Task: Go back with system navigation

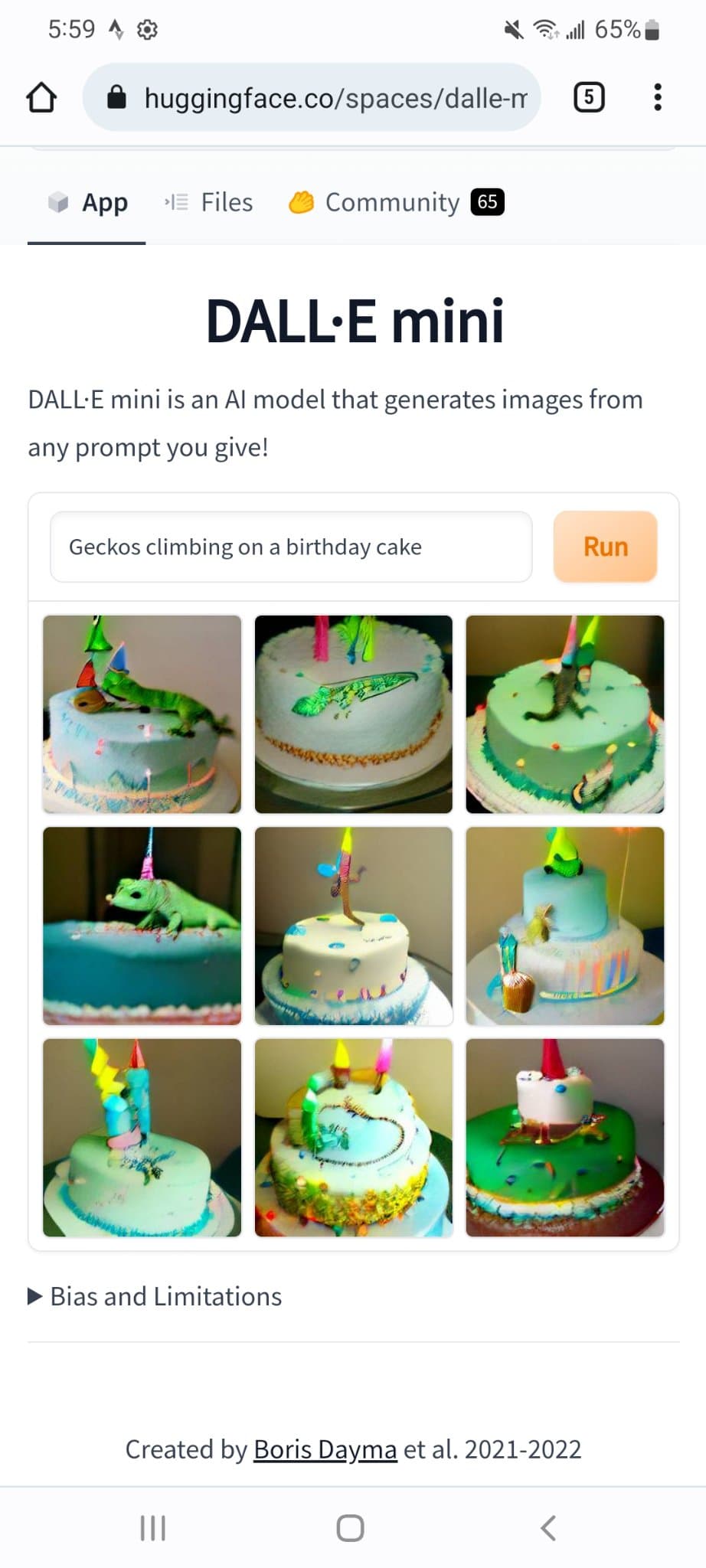Action: click(x=547, y=1528)
